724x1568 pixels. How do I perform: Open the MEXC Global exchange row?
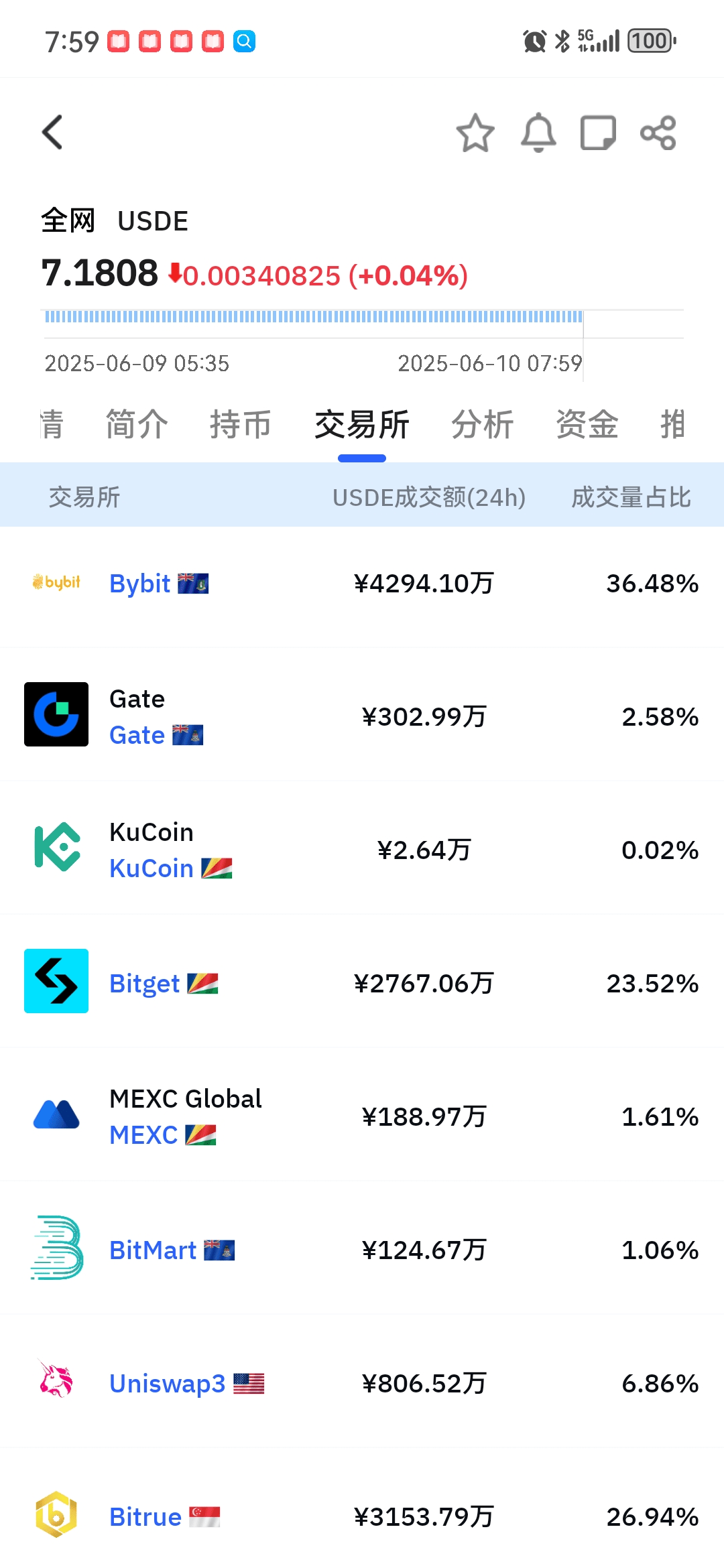coord(362,1115)
